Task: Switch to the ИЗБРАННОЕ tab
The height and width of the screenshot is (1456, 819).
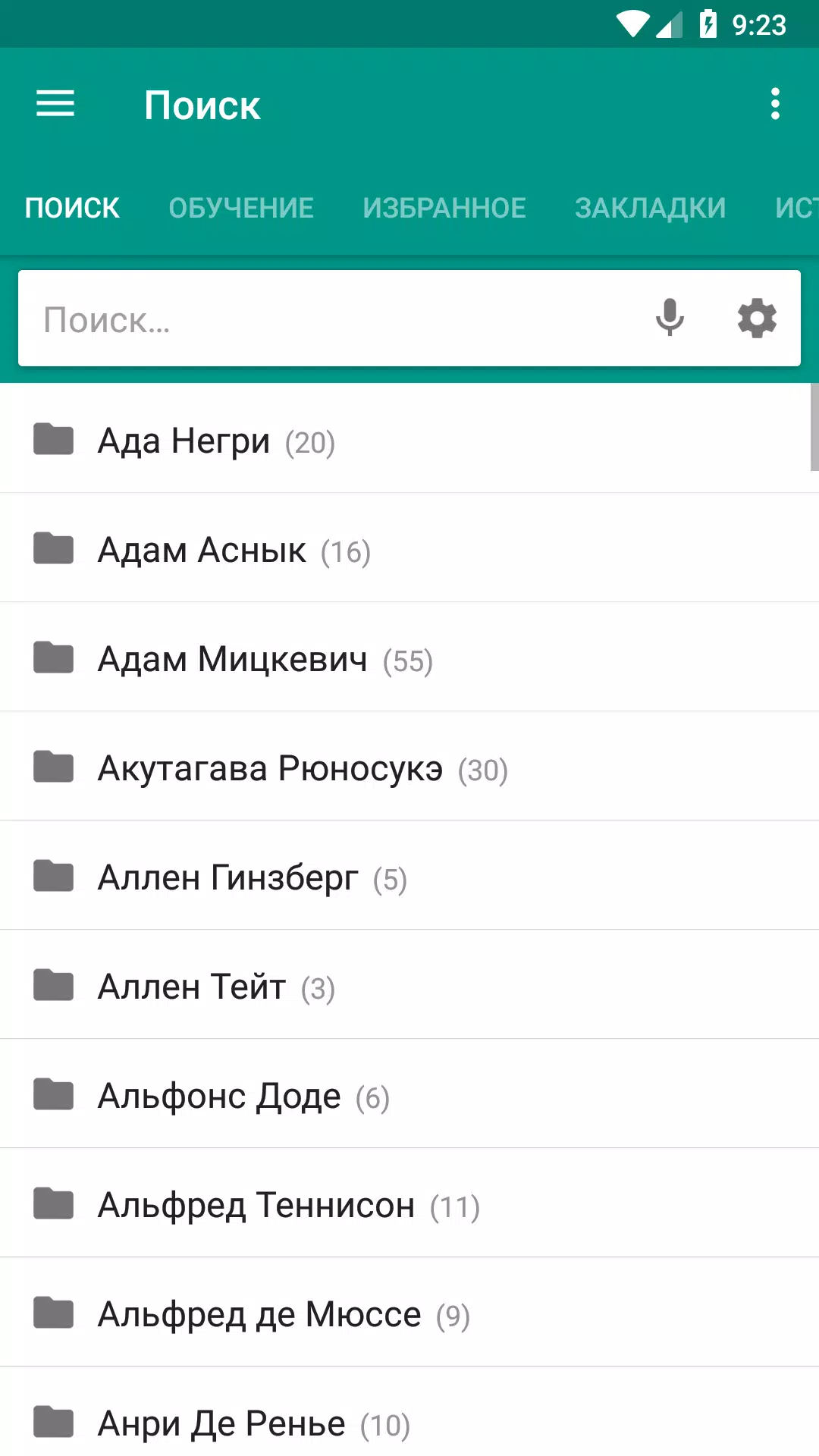Action: click(x=446, y=207)
